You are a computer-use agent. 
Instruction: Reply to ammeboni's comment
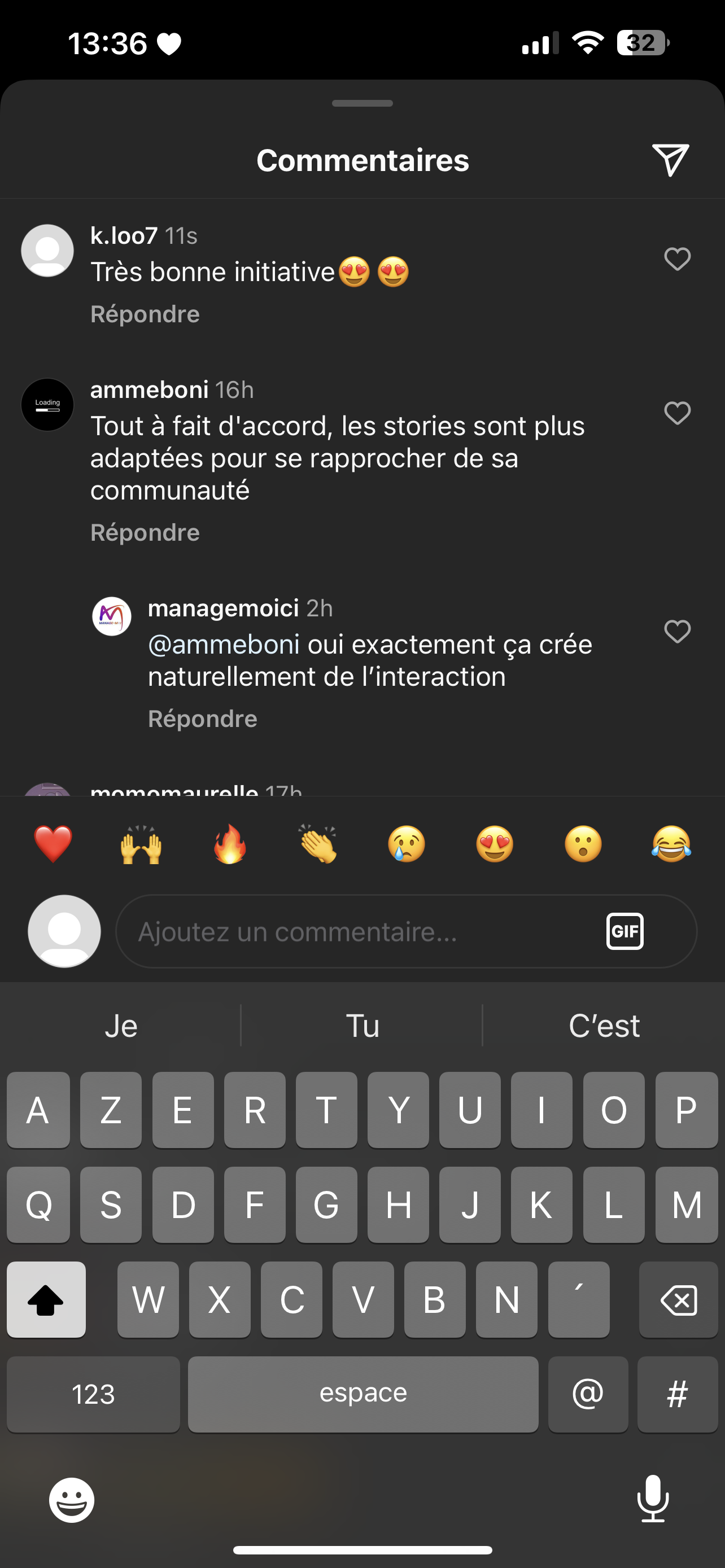tap(145, 533)
